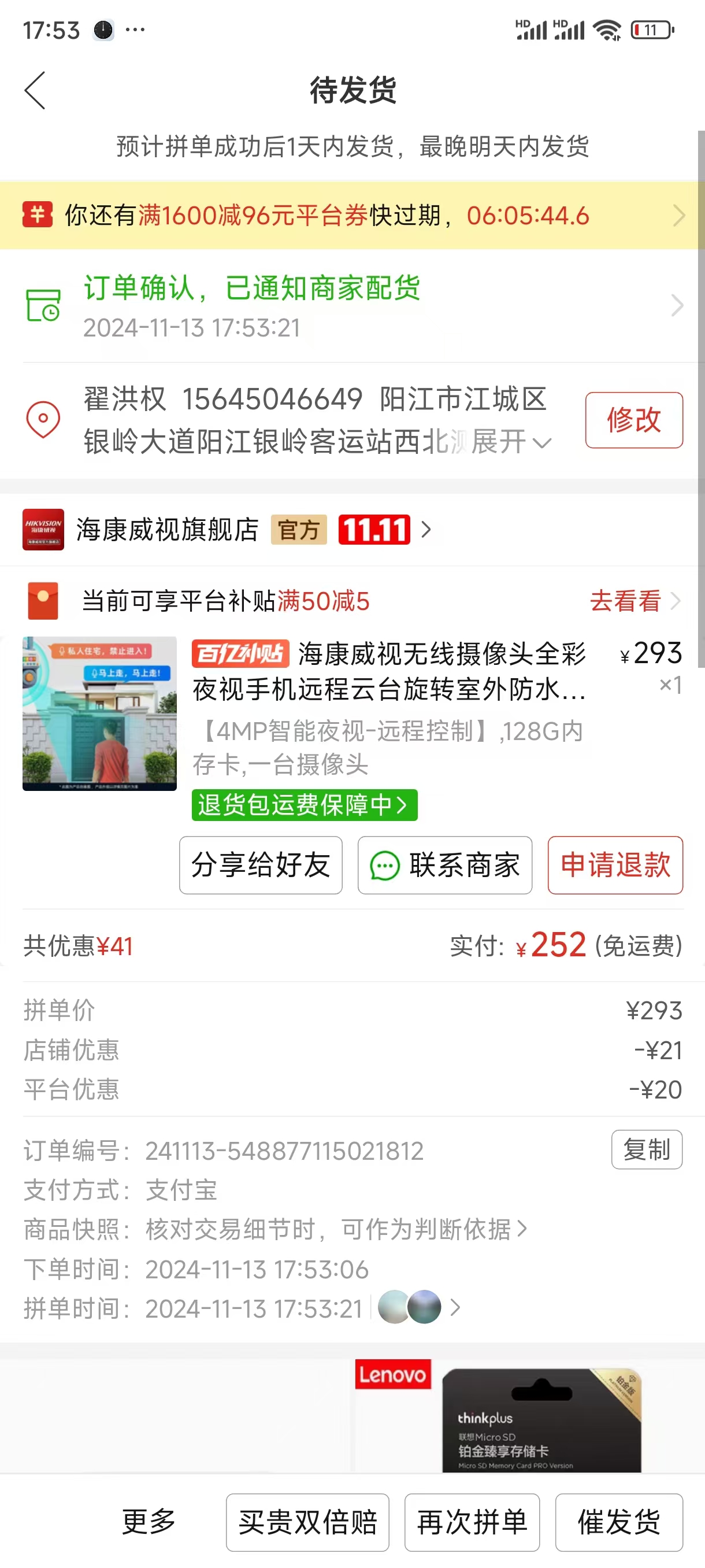
Task: Tap 申请退款 to request a refund
Action: [615, 865]
